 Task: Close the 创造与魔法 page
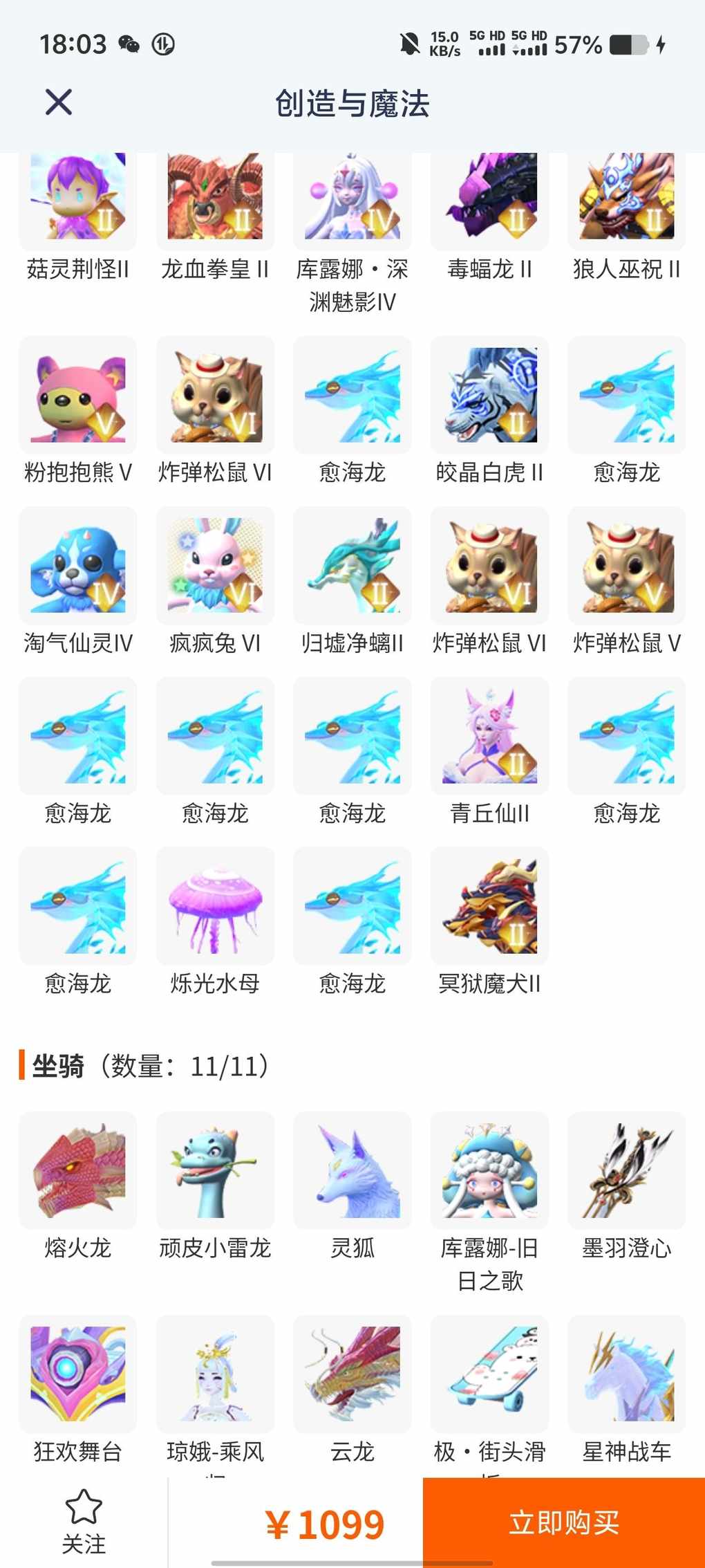(59, 102)
